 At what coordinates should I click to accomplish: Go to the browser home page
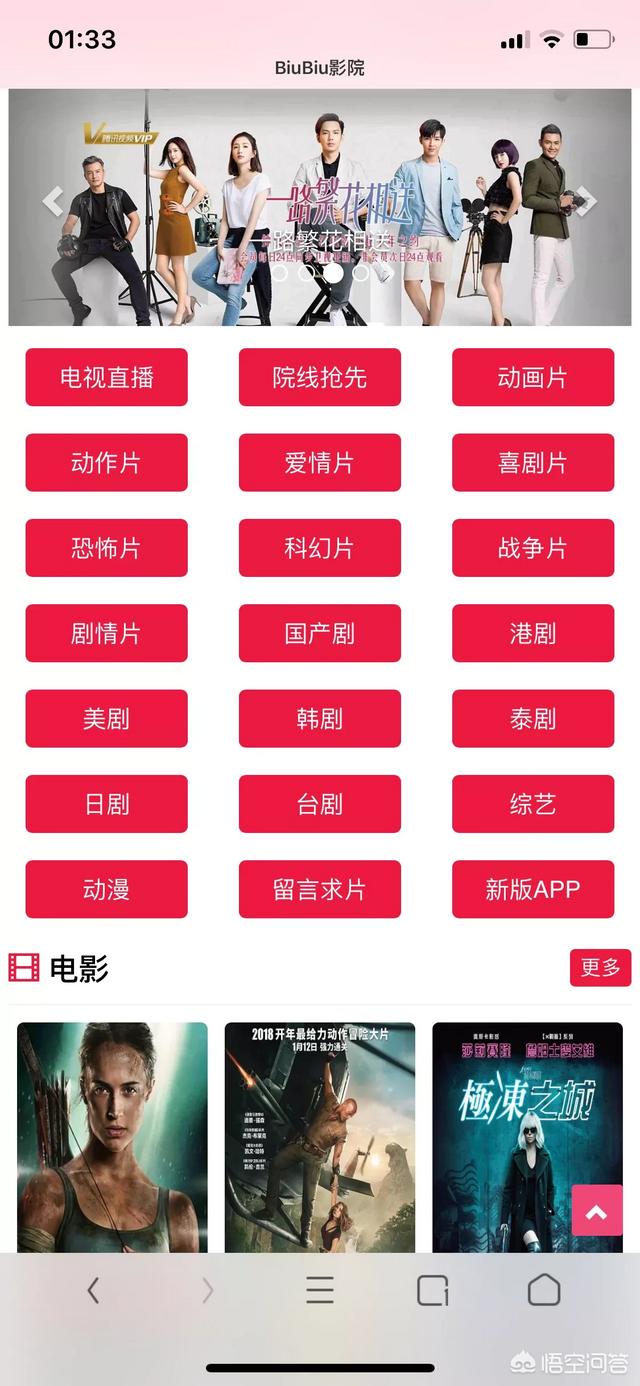544,1291
